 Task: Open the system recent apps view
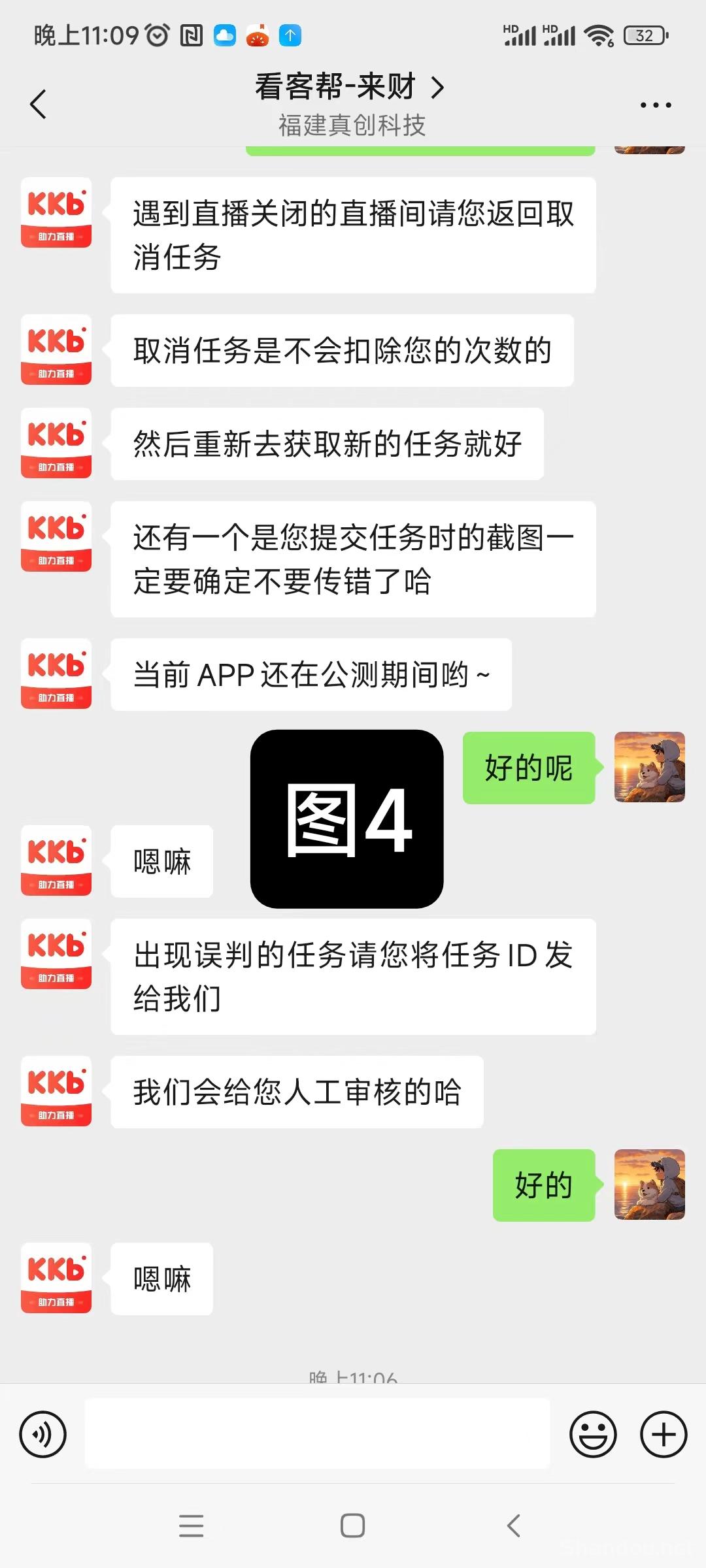coord(191,1526)
